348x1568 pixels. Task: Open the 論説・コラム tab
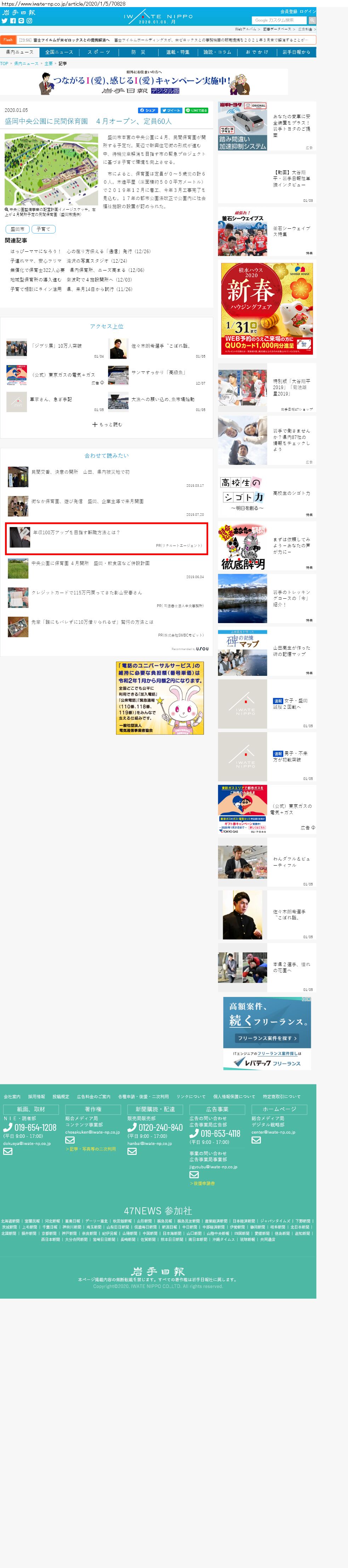(217, 52)
